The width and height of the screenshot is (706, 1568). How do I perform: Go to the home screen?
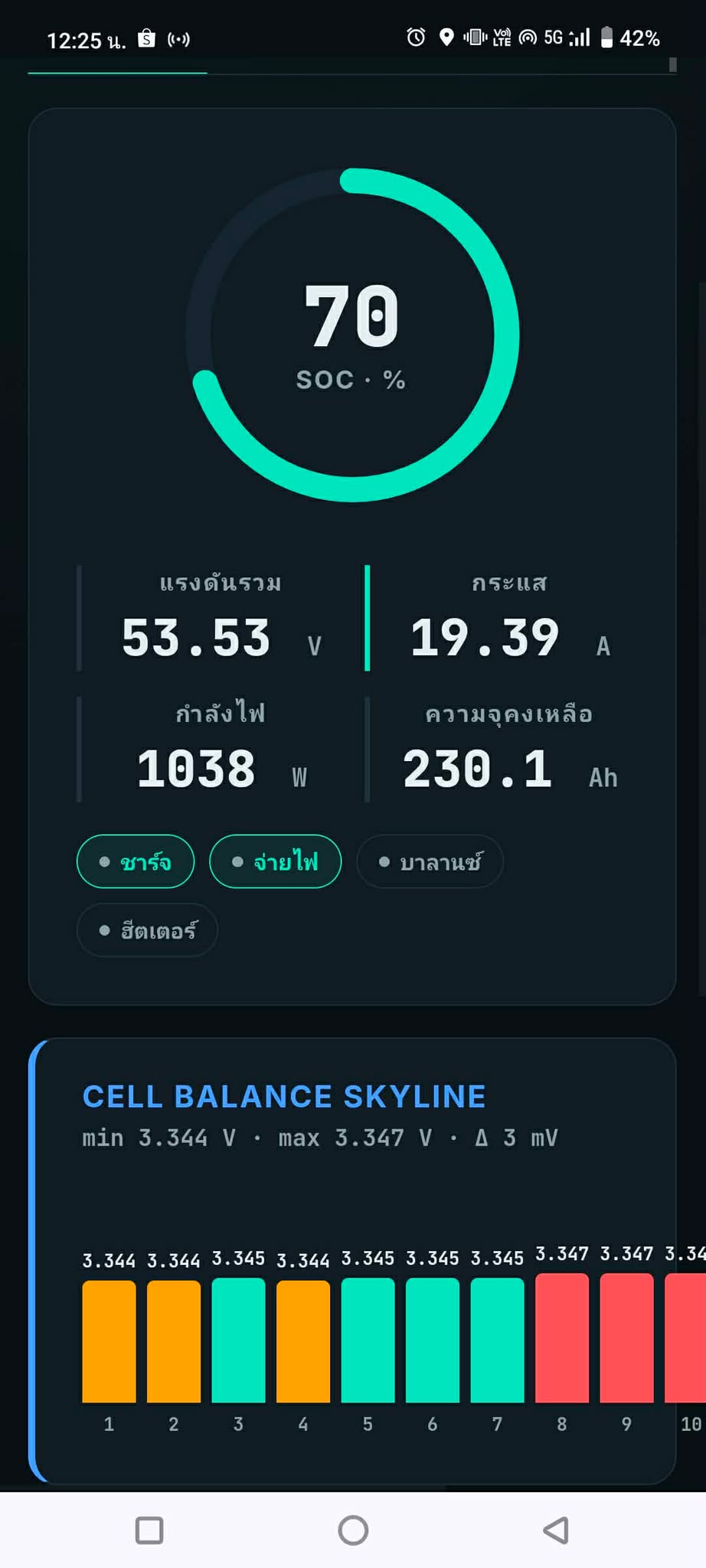pyautogui.click(x=353, y=1531)
